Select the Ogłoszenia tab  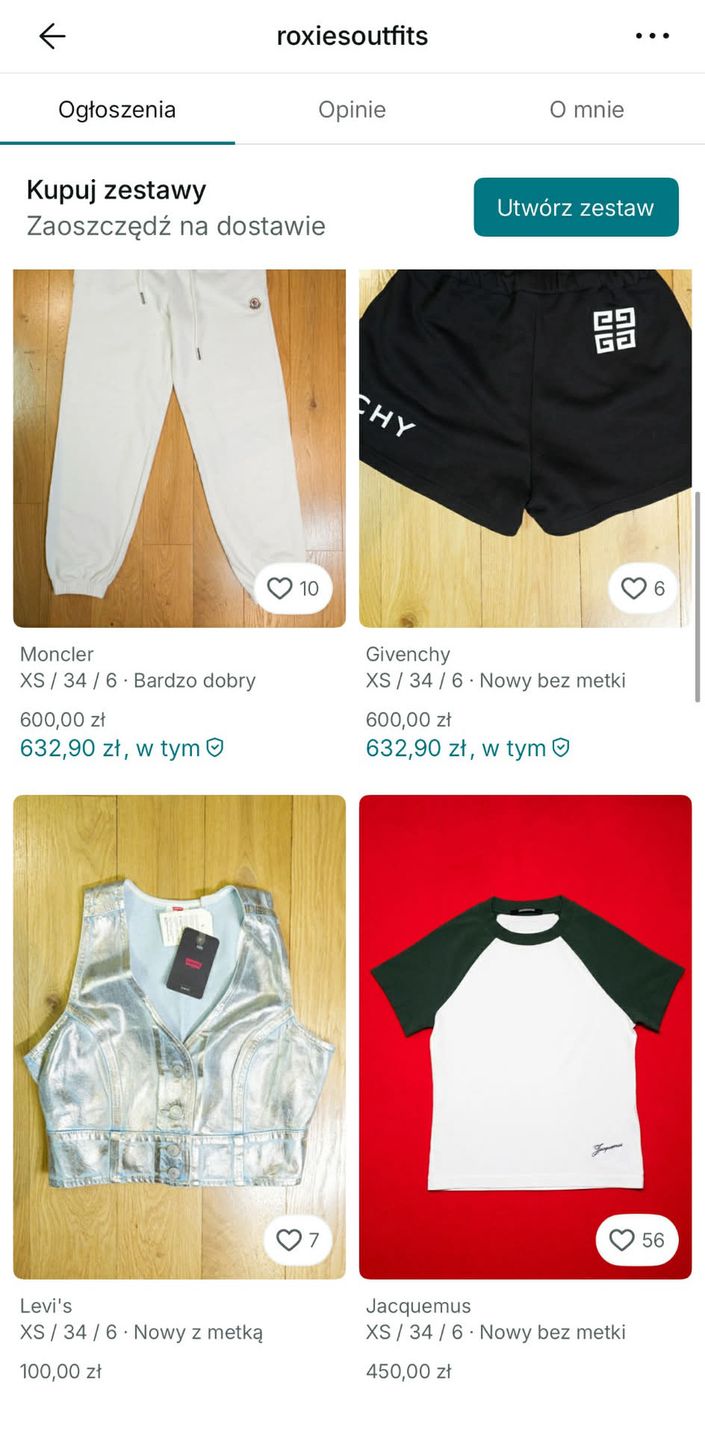click(x=117, y=110)
